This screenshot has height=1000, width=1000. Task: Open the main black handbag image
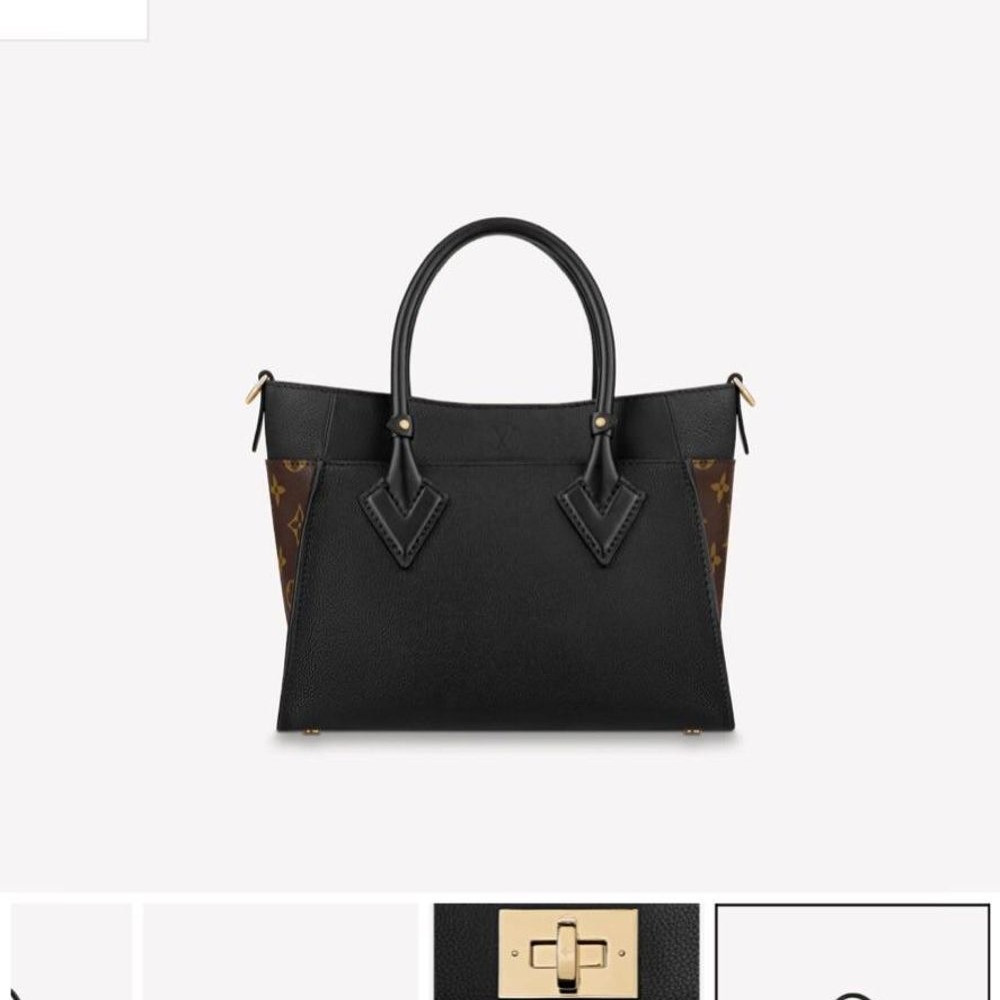[500, 480]
